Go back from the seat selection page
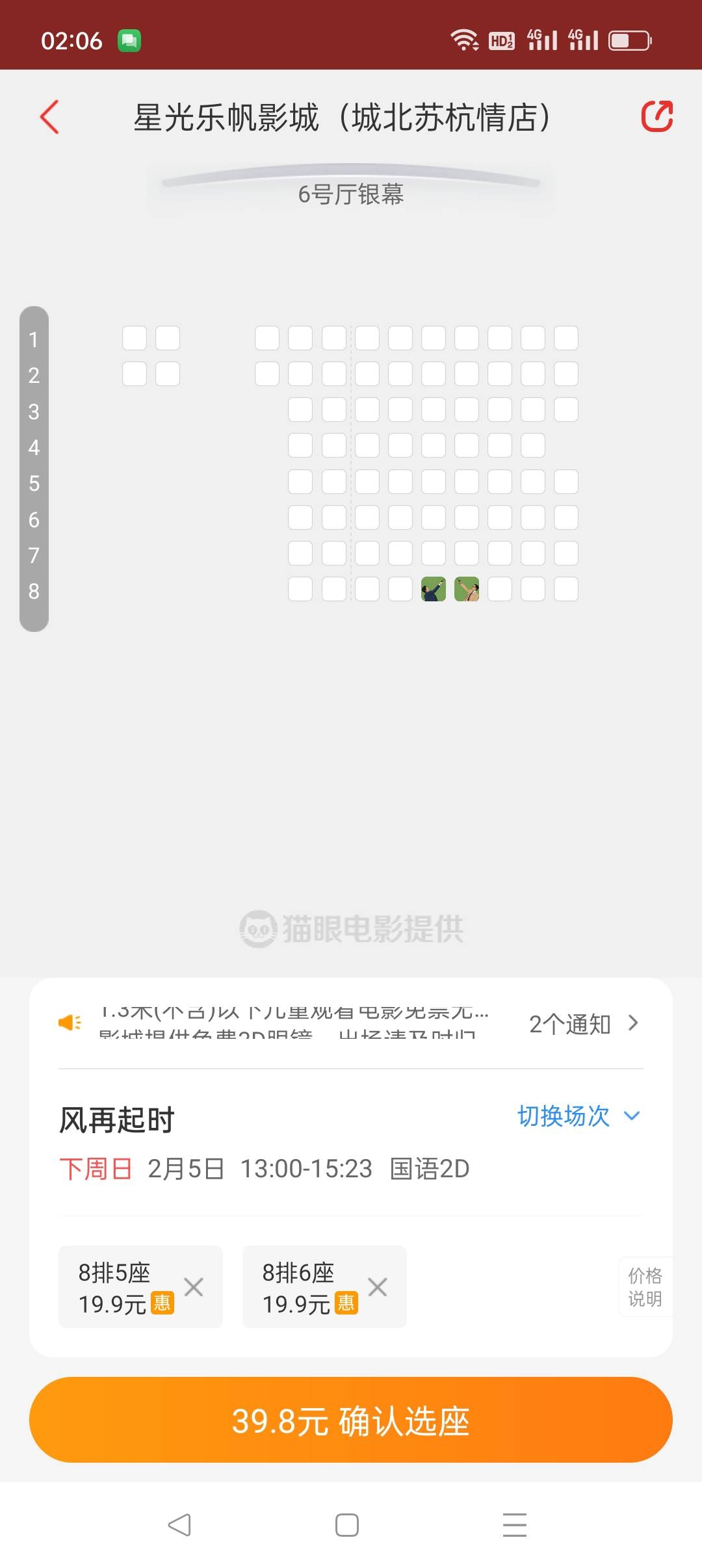Image resolution: width=702 pixels, height=1568 pixels. tap(49, 117)
